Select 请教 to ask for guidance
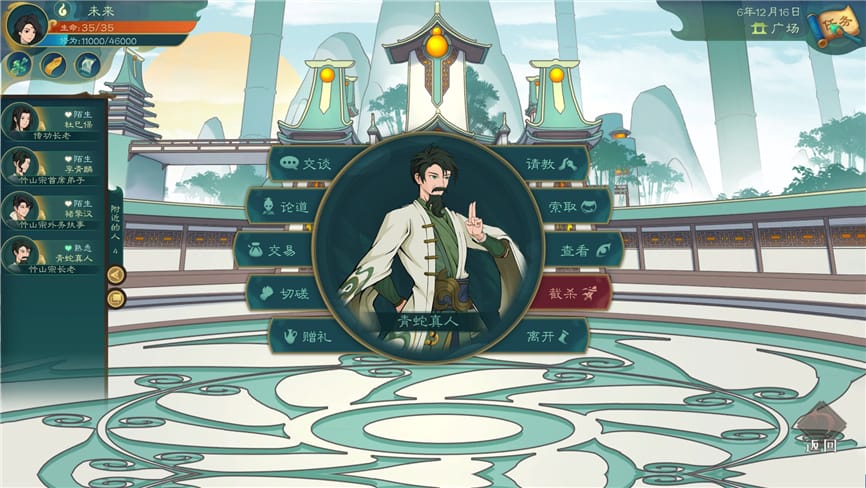The image size is (866, 488). click(x=556, y=162)
